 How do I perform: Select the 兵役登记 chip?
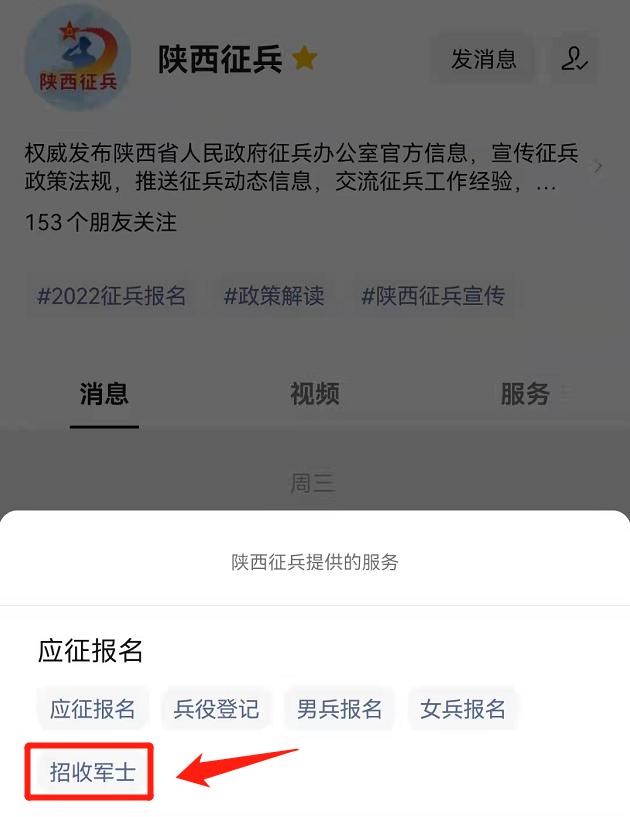tap(216, 709)
